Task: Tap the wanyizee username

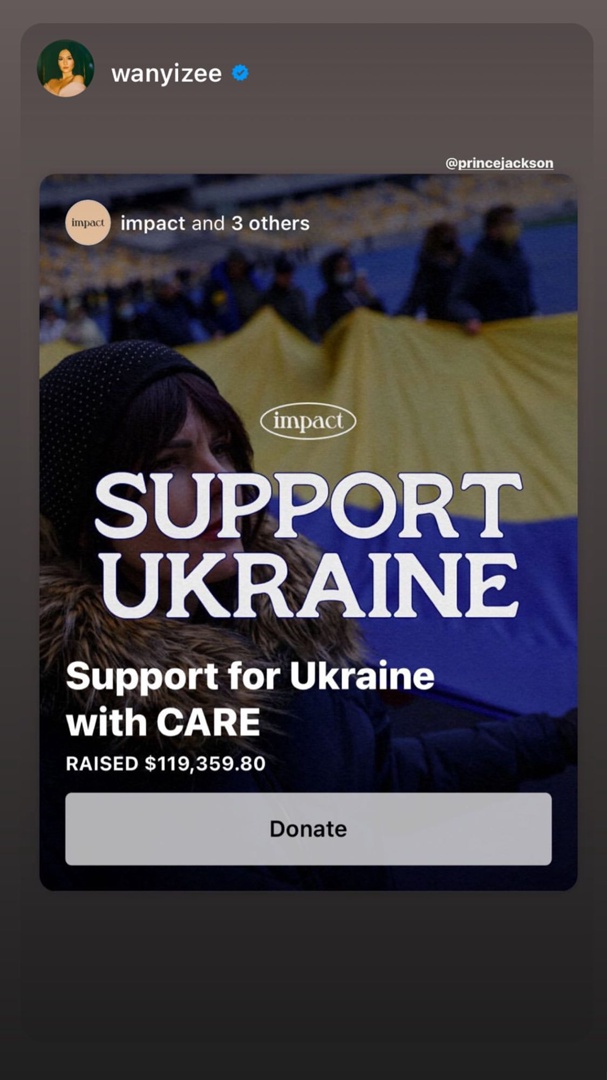Action: (x=167, y=73)
